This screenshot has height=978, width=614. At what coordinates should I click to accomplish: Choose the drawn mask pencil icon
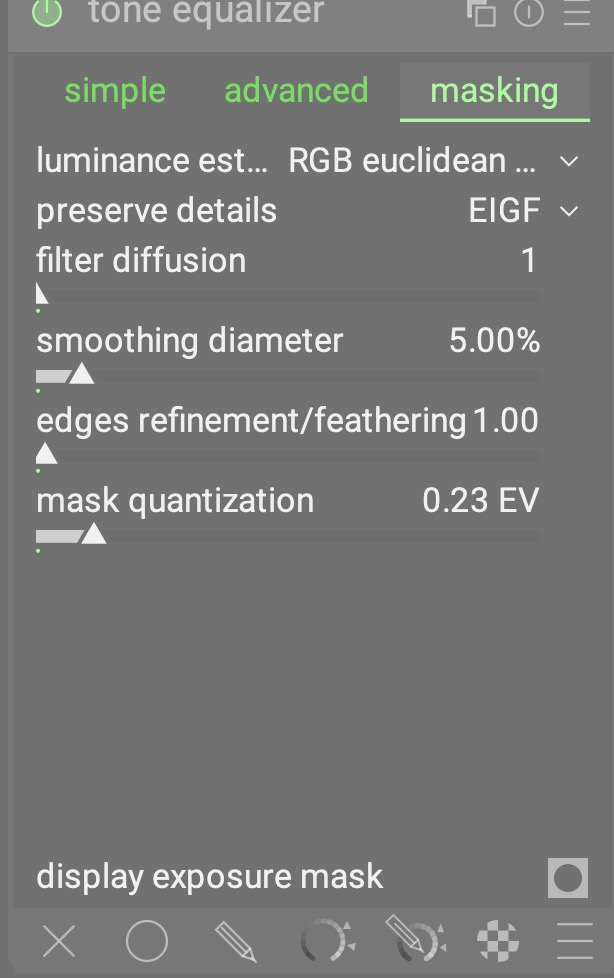pos(235,941)
